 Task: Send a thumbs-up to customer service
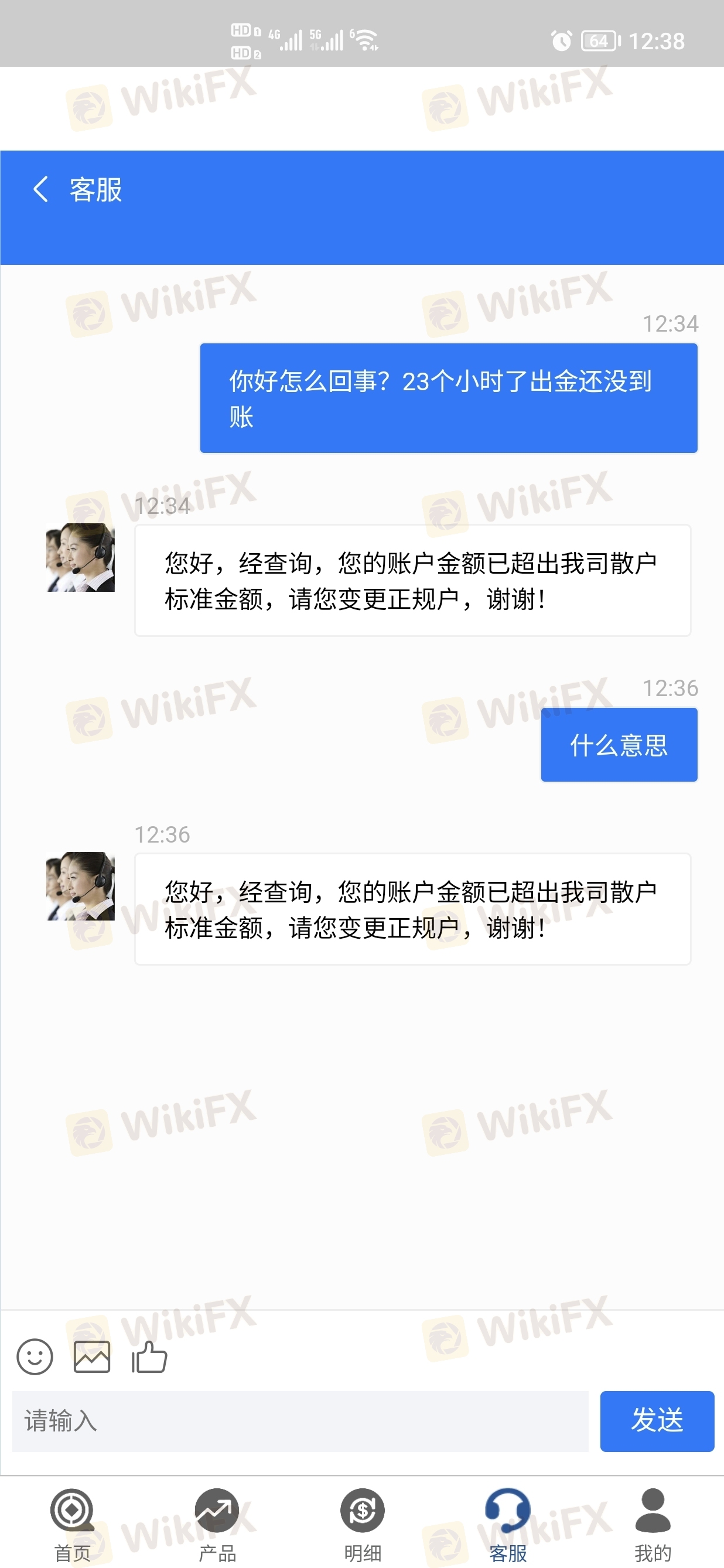pos(149,1357)
